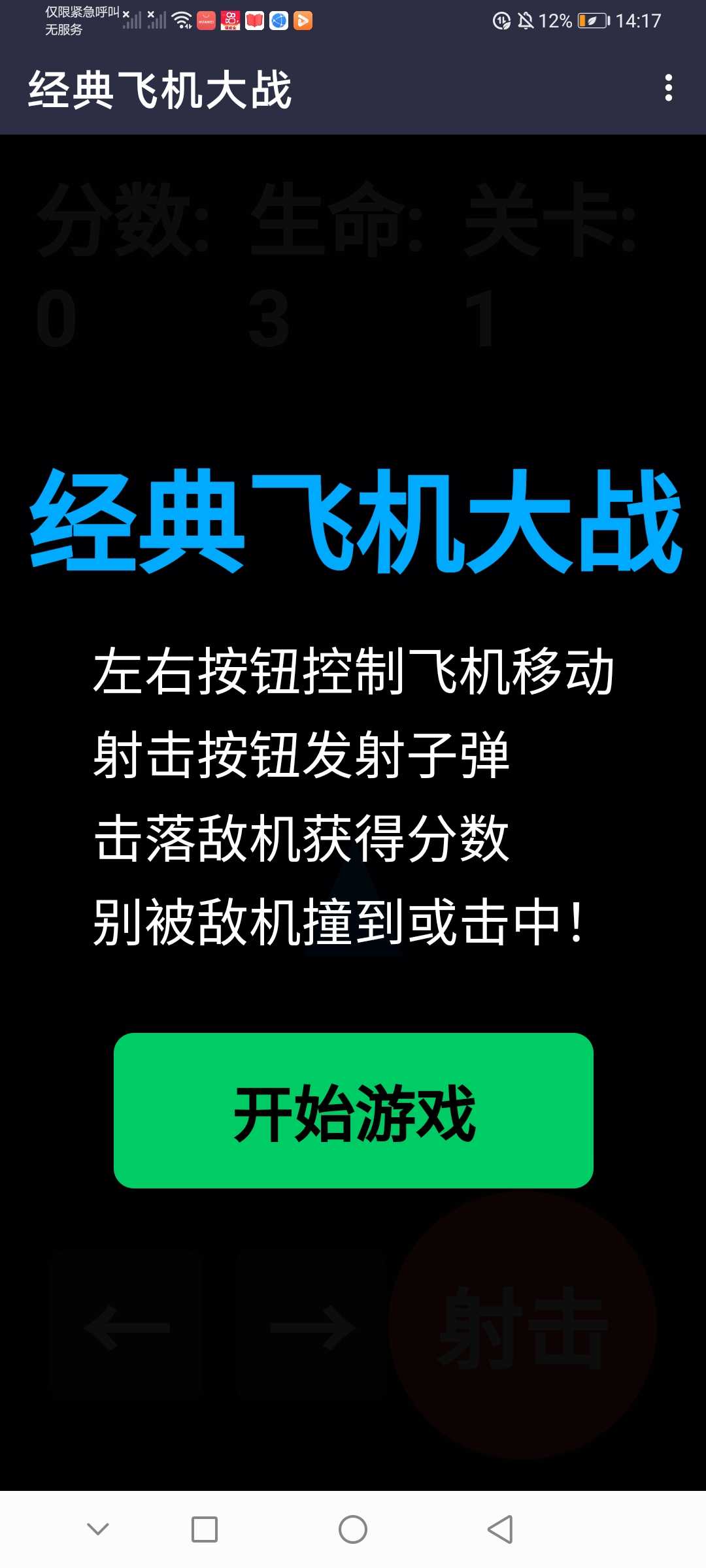Image resolution: width=706 pixels, height=1568 pixels.
Task: Go back with the system back button
Action: [500, 1529]
